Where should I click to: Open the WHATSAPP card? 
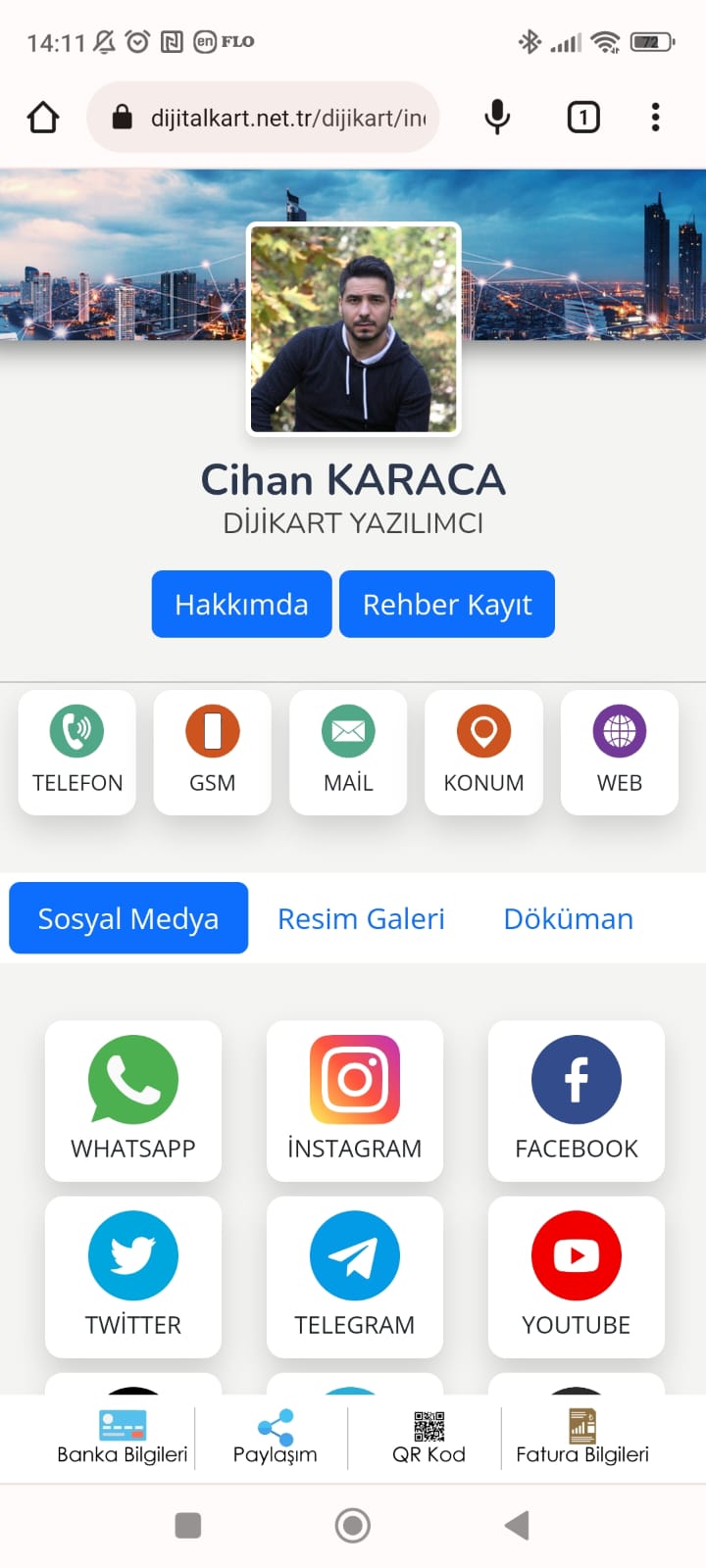[133, 1100]
